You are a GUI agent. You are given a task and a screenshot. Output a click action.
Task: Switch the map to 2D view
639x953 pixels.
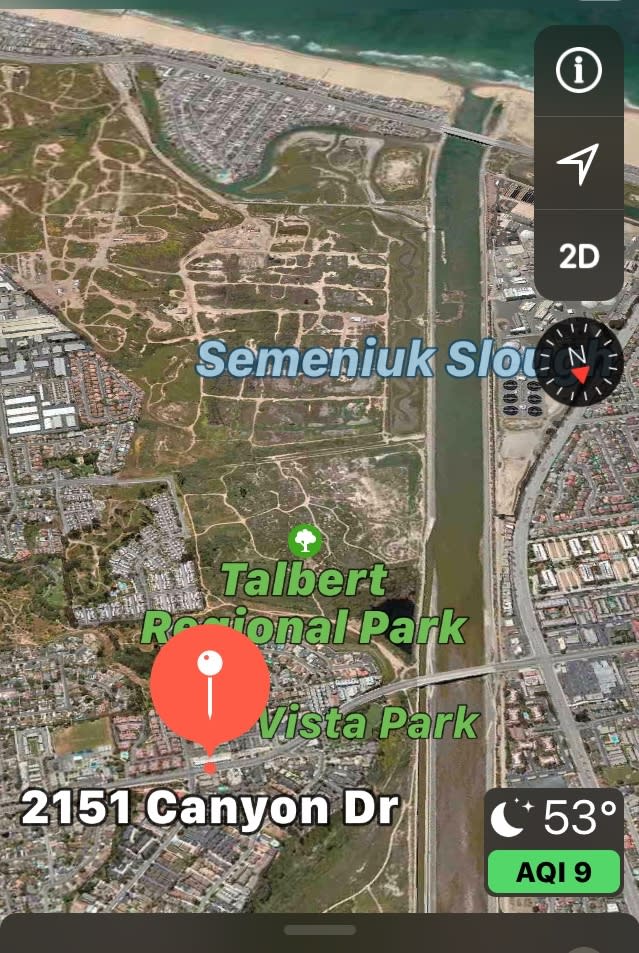tap(579, 257)
